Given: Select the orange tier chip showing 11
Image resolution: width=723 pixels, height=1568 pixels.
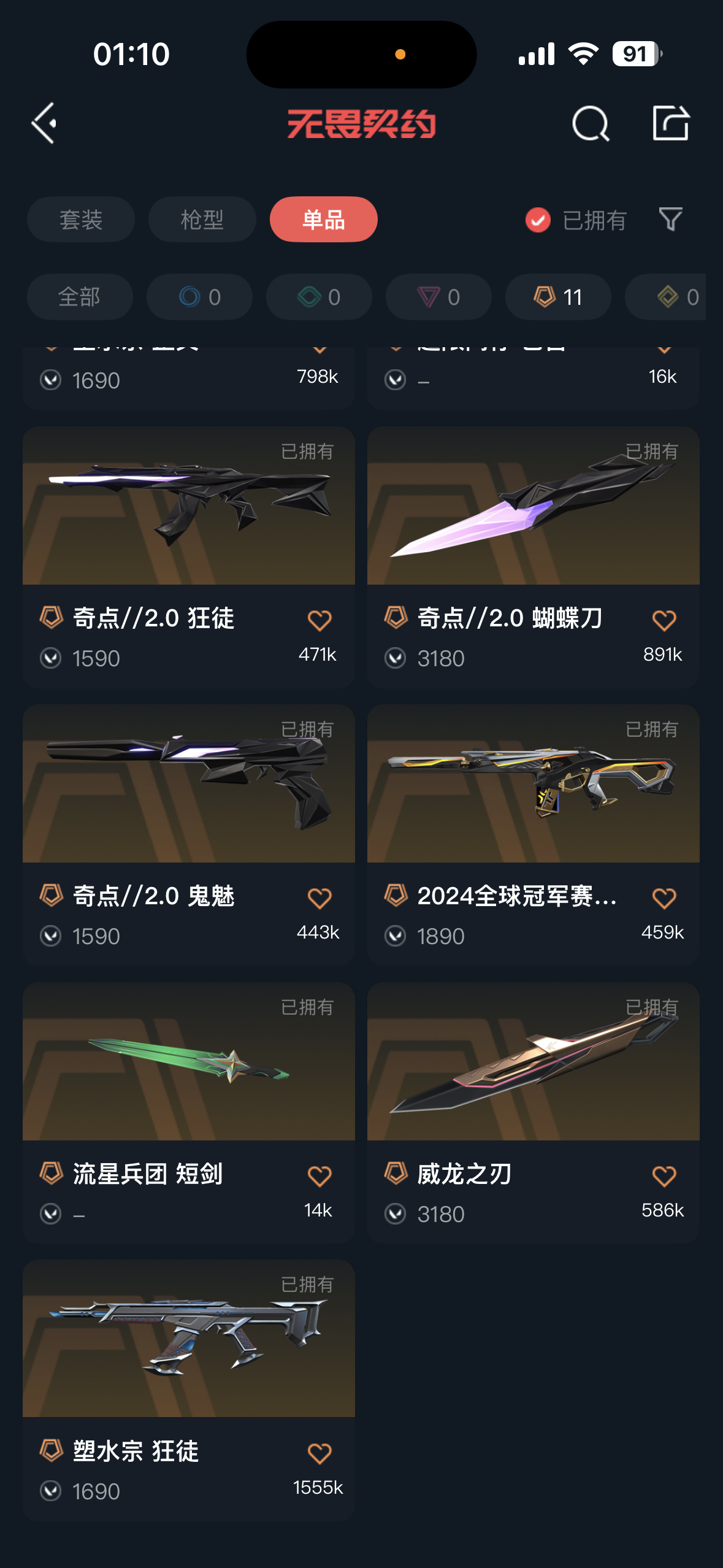Looking at the screenshot, I should 557,297.
